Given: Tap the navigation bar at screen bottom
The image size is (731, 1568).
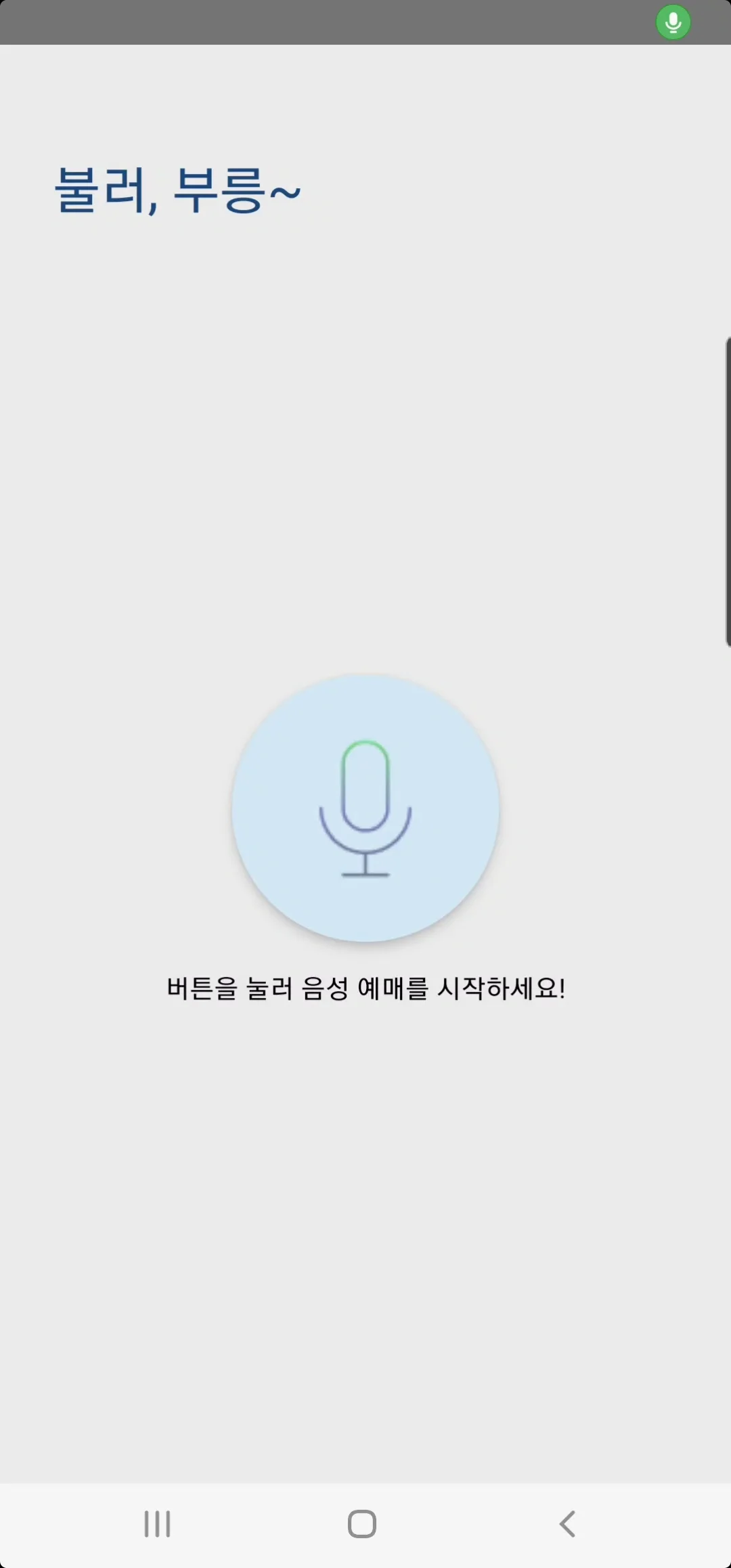Looking at the screenshot, I should [x=365, y=1525].
